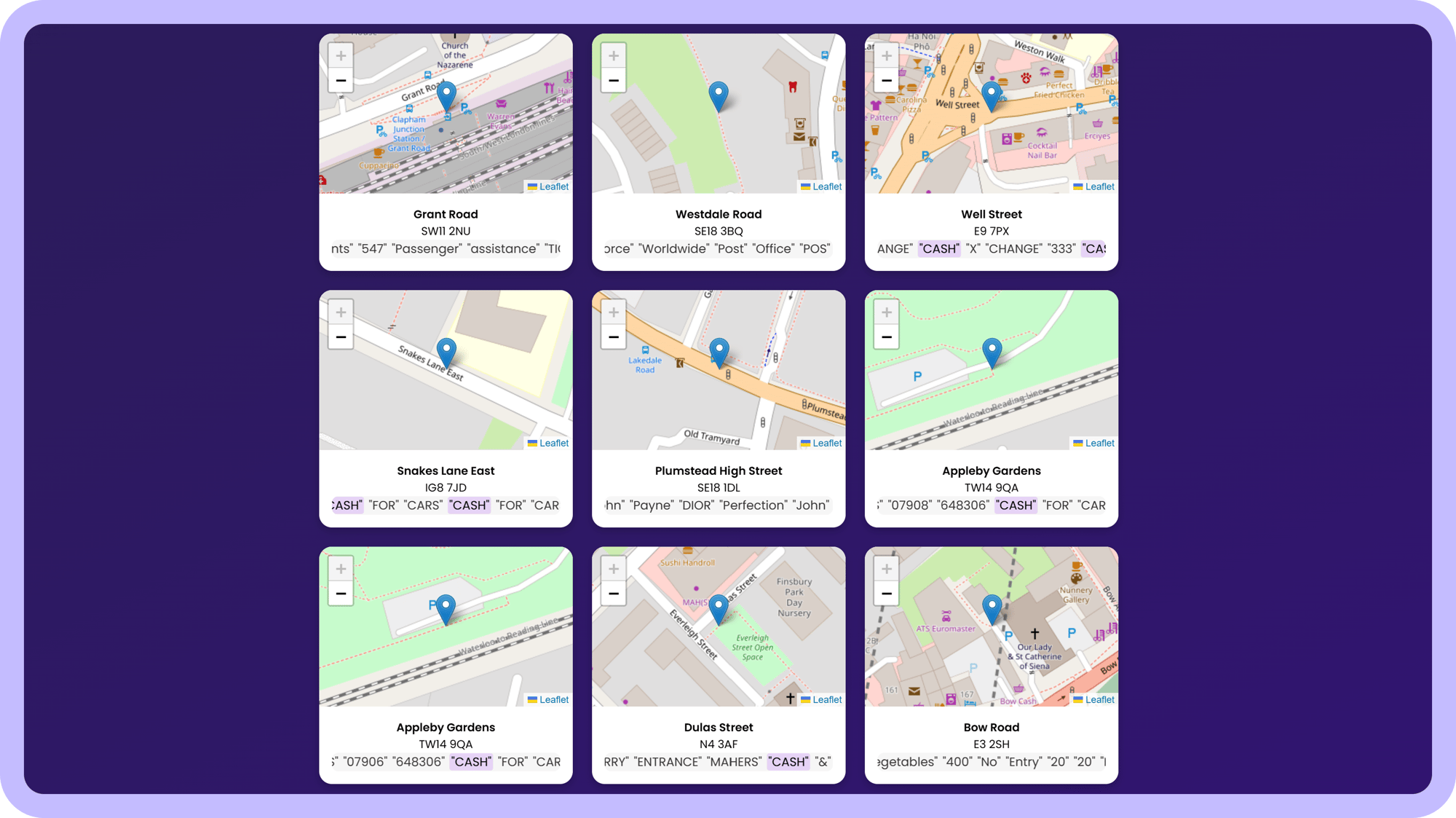Zoom out on the Grant Road map
The height and width of the screenshot is (818, 1456).
click(341, 81)
